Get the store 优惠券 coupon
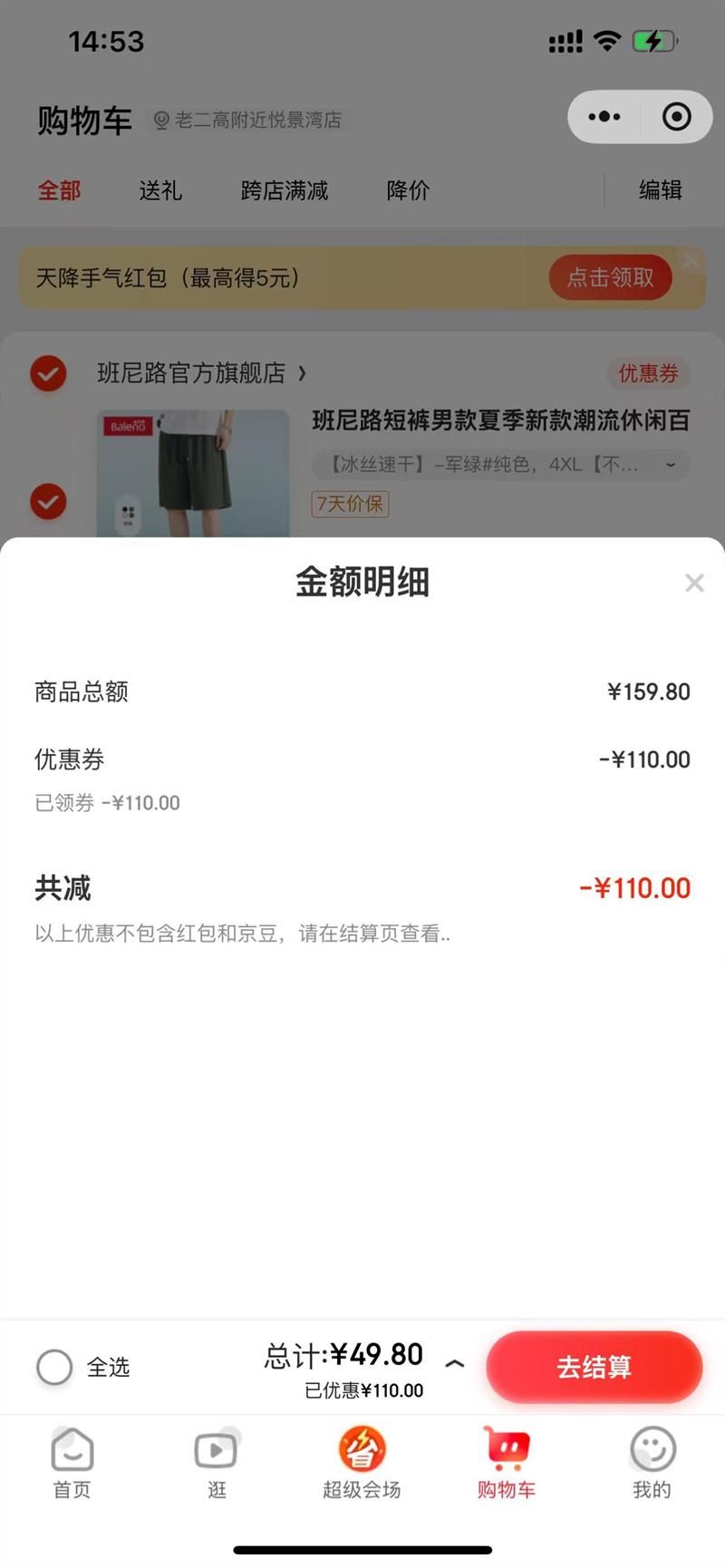Screen dimensions: 725x1568 click(648, 373)
